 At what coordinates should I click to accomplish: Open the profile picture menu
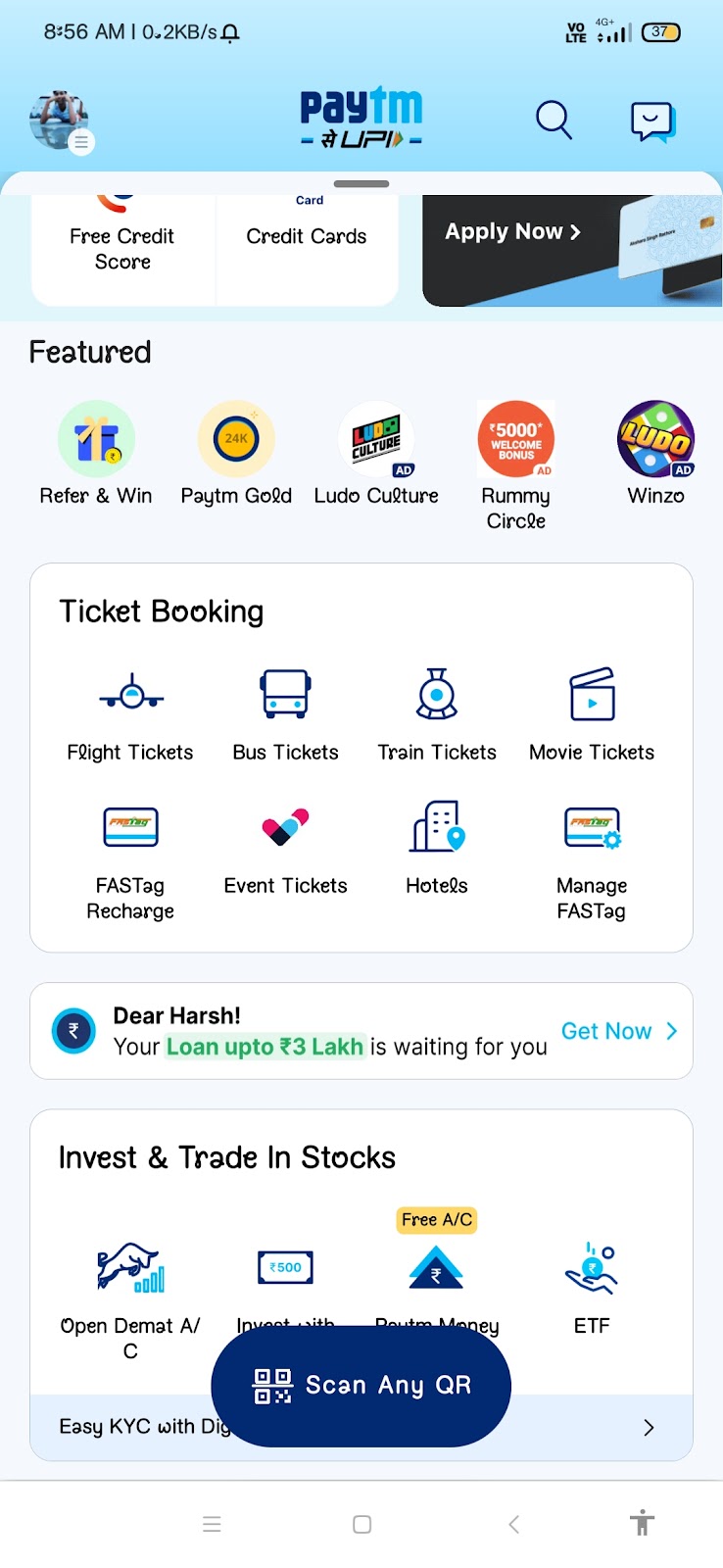click(x=60, y=122)
